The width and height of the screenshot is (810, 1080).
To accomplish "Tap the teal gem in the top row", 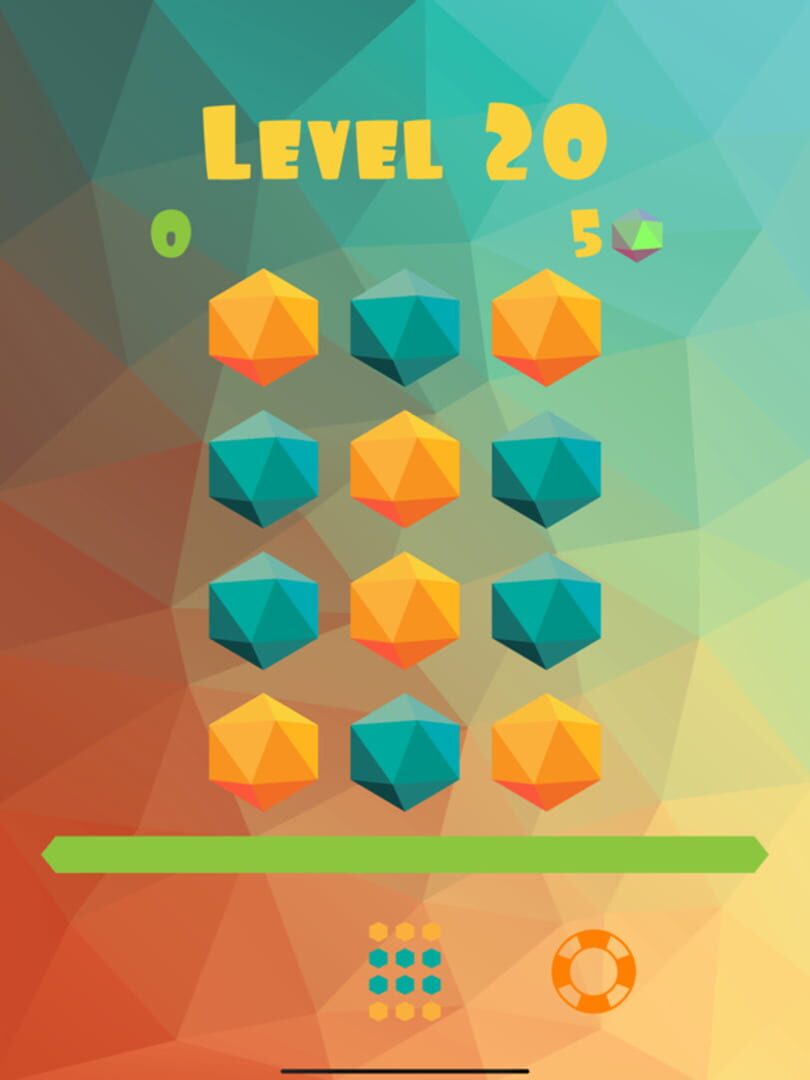I will tap(405, 327).
